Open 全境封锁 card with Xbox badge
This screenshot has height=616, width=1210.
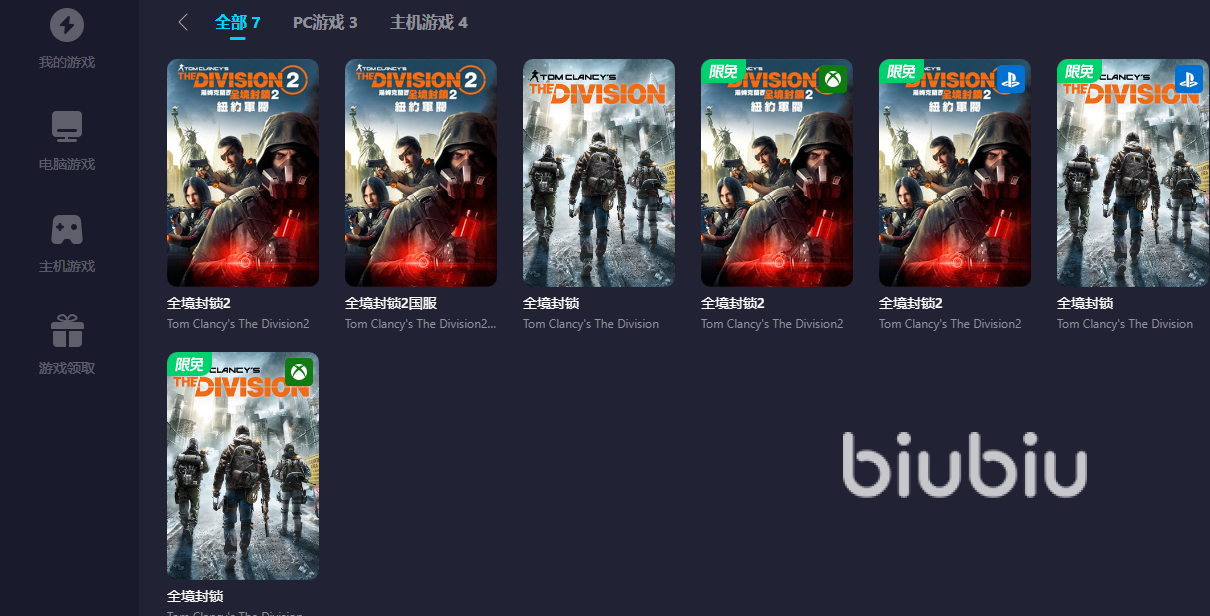pyautogui.click(x=243, y=466)
